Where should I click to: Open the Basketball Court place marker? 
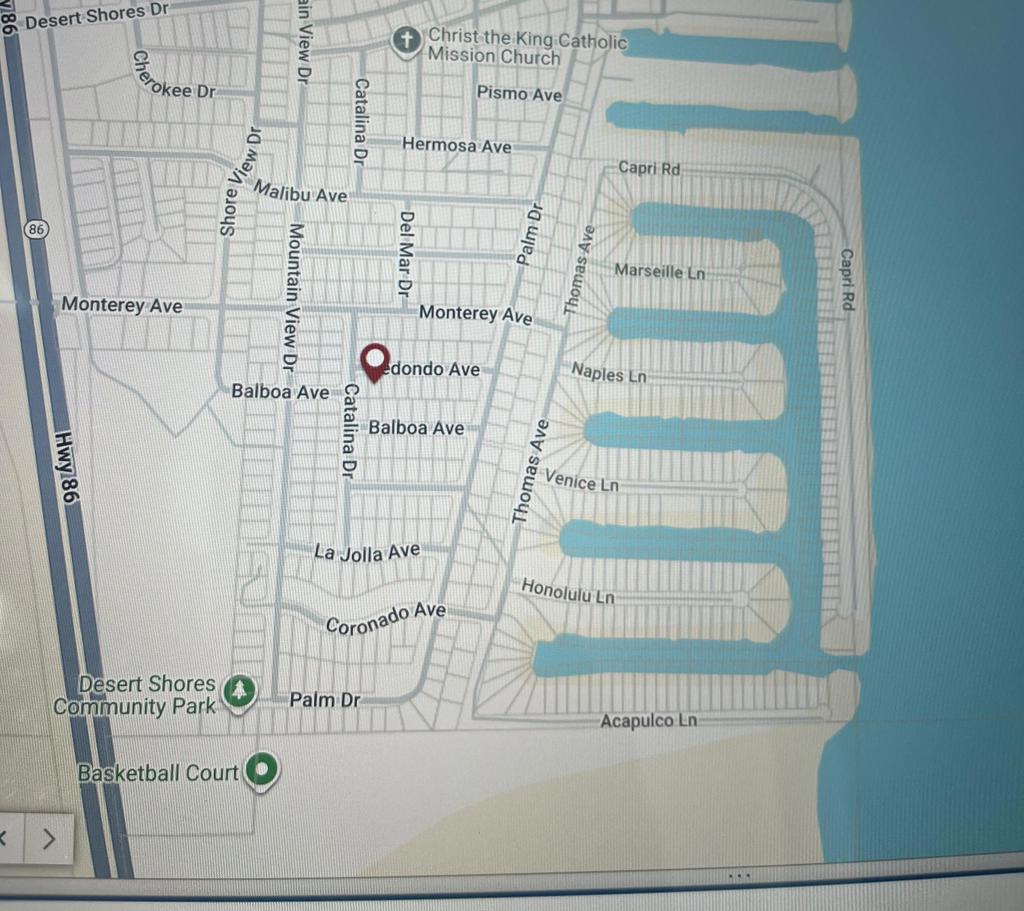(262, 770)
